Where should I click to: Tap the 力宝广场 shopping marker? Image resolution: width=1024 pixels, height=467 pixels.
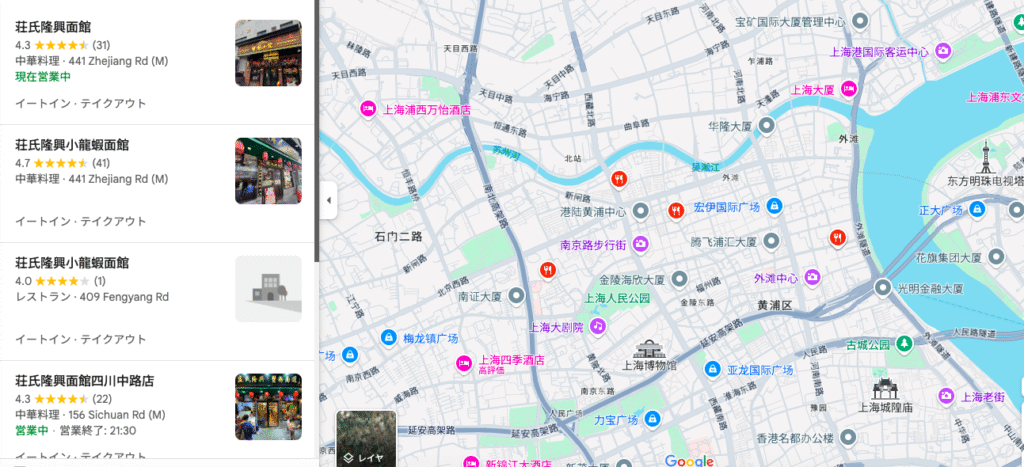653,419
